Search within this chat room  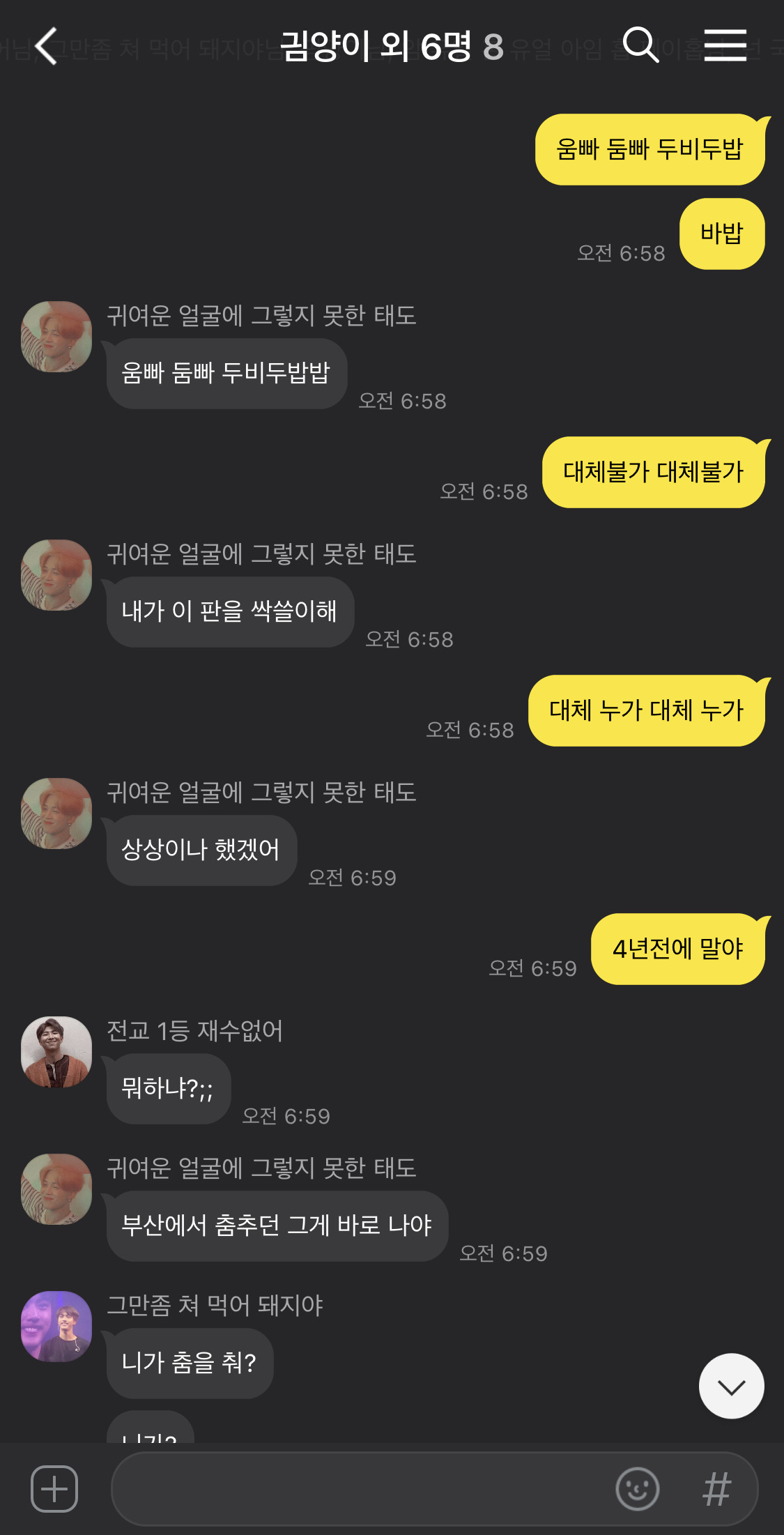click(640, 46)
